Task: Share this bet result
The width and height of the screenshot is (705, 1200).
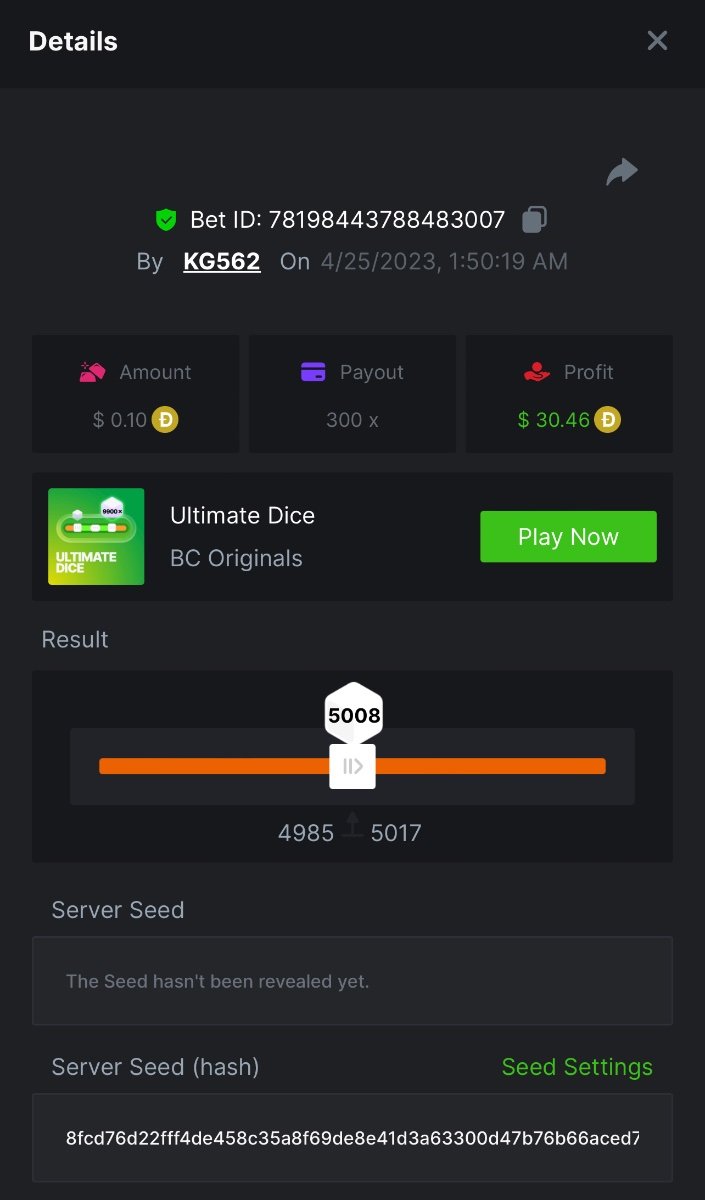Action: [622, 172]
